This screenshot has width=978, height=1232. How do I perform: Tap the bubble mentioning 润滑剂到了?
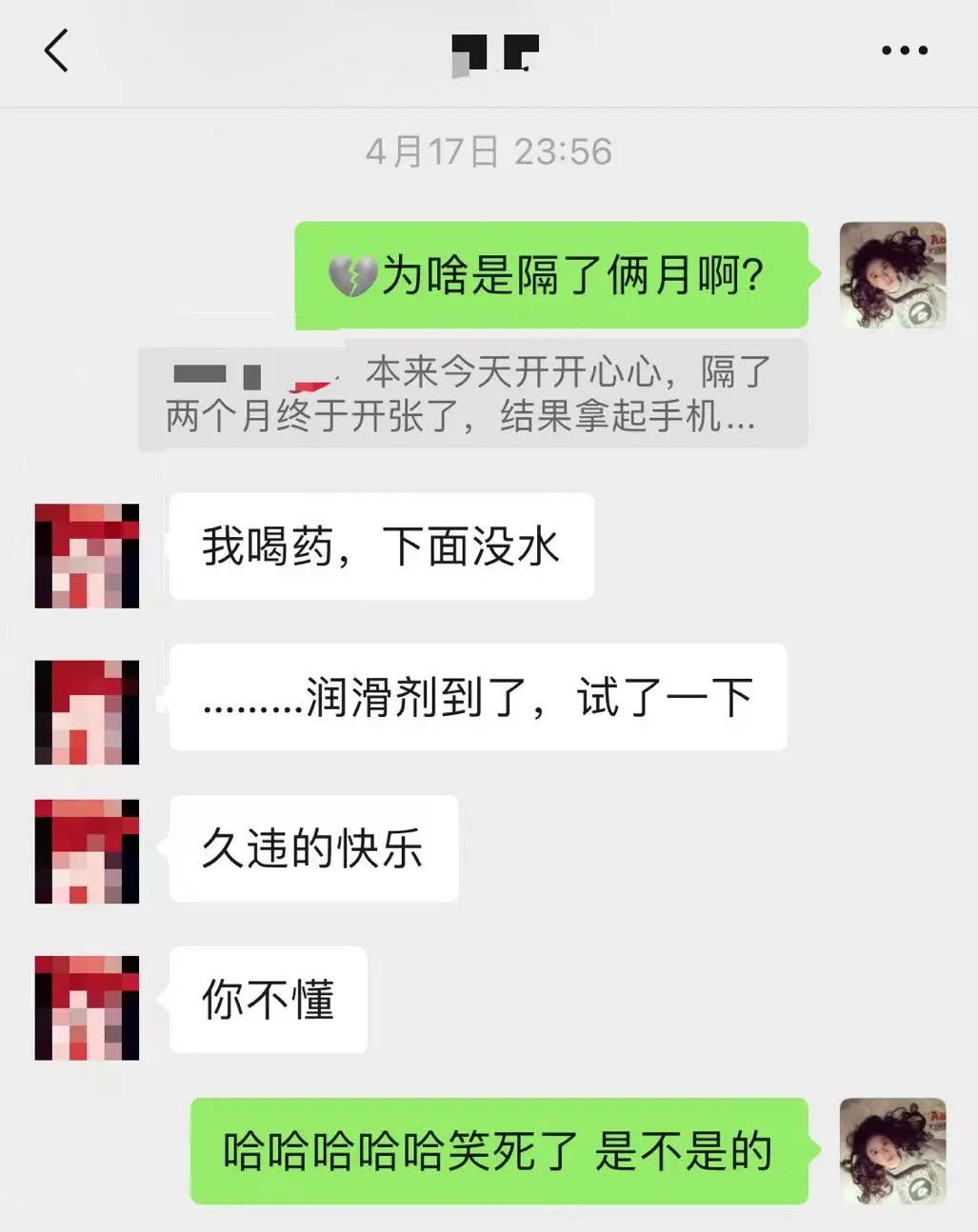coord(476,697)
